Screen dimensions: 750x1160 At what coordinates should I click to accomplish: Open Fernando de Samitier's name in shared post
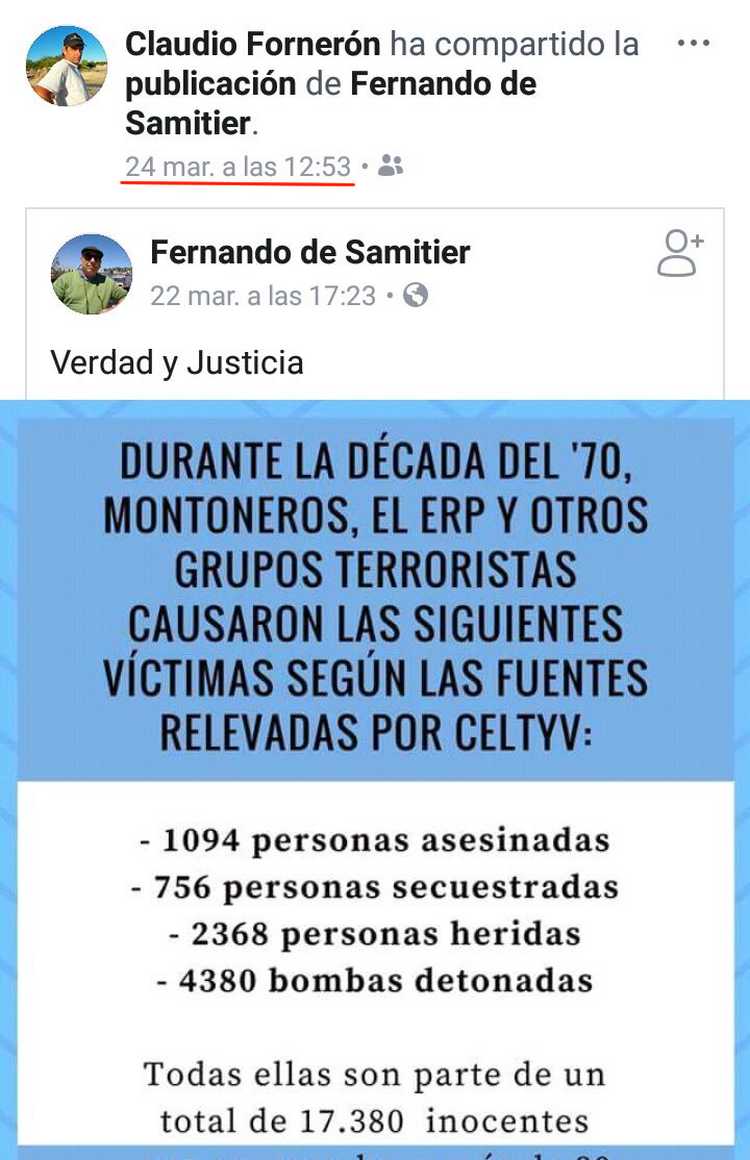pos(310,253)
